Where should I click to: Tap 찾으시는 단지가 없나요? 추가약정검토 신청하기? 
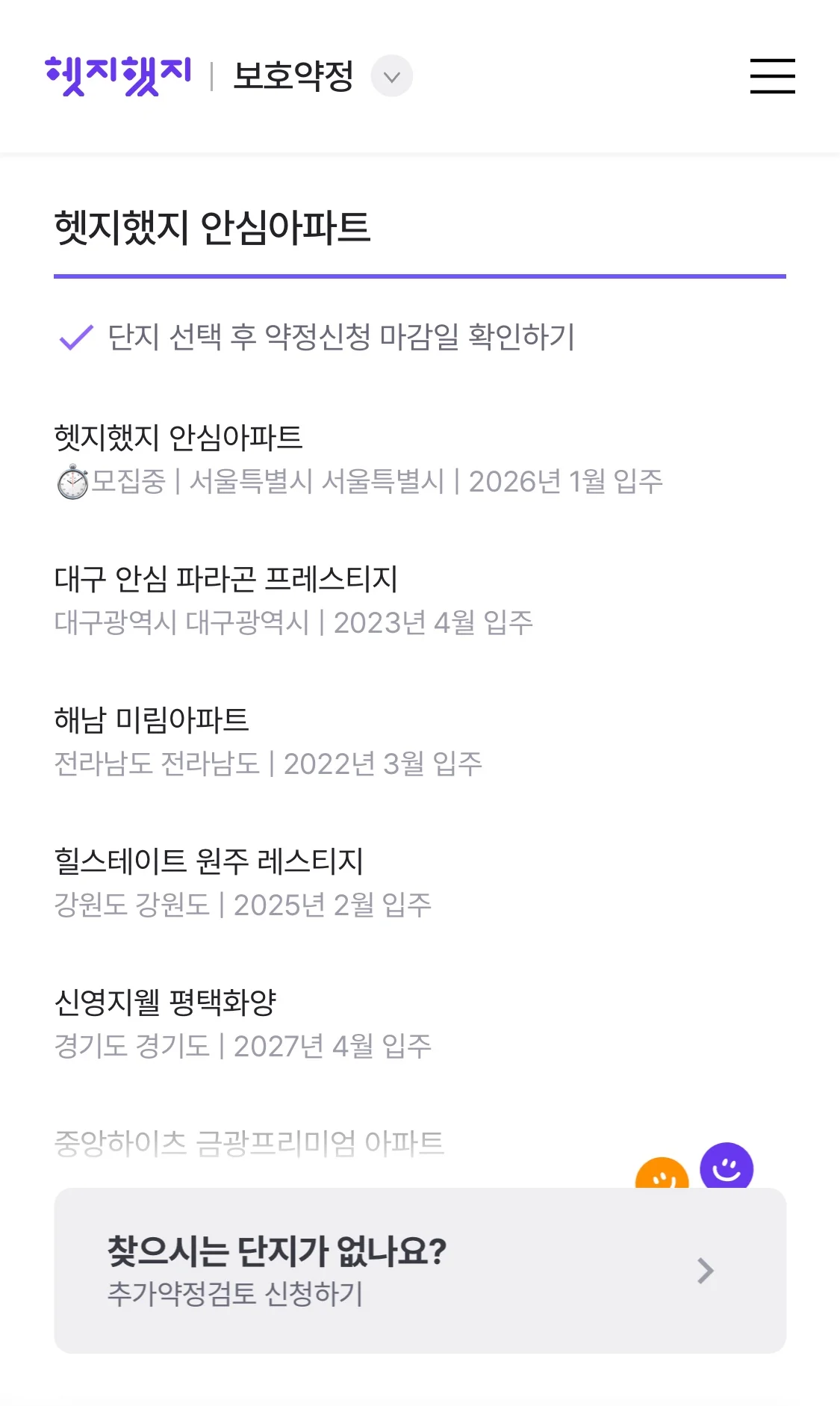(420, 1270)
